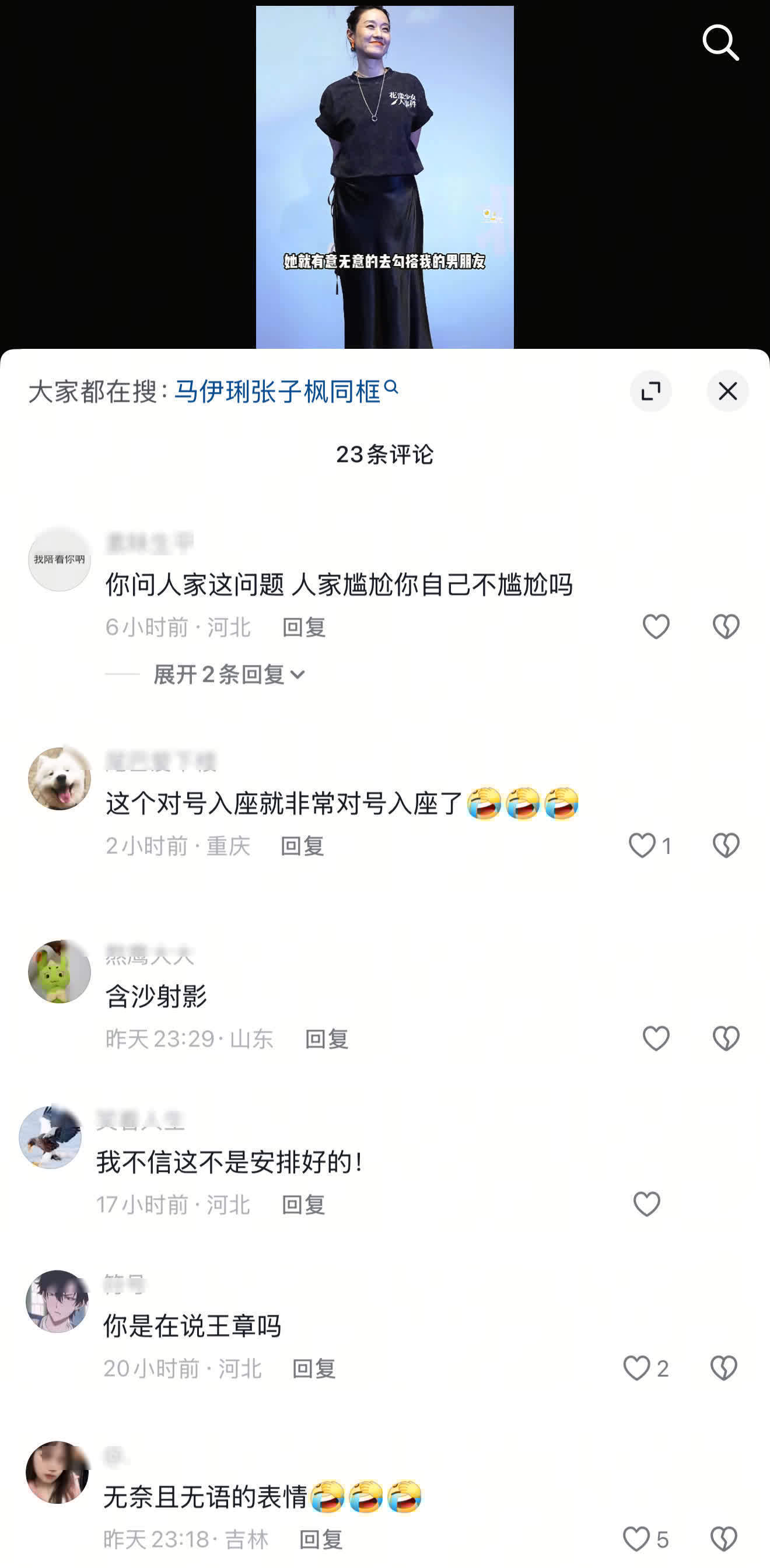The height and width of the screenshot is (1568, 770).
Task: Like the comment 你问人家这问题
Action: point(656,626)
